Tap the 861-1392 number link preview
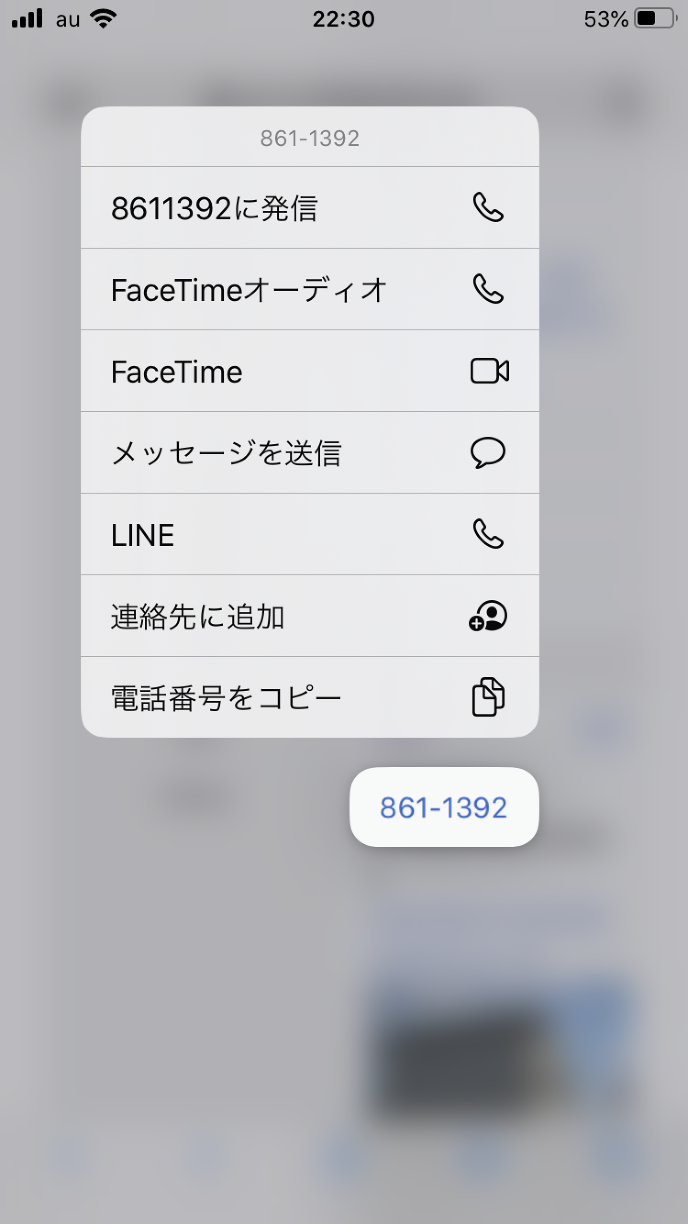Image resolution: width=688 pixels, height=1224 pixels. click(x=444, y=807)
